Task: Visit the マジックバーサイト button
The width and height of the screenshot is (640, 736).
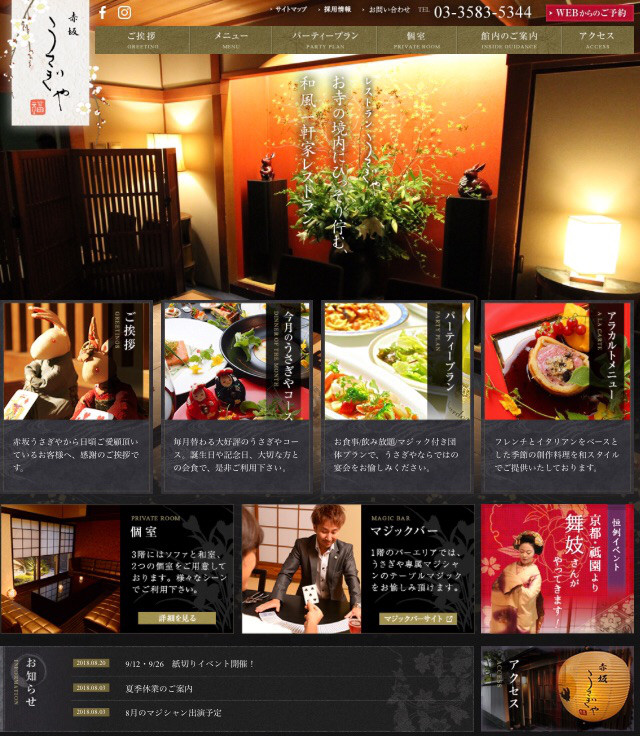Action: click(x=419, y=618)
